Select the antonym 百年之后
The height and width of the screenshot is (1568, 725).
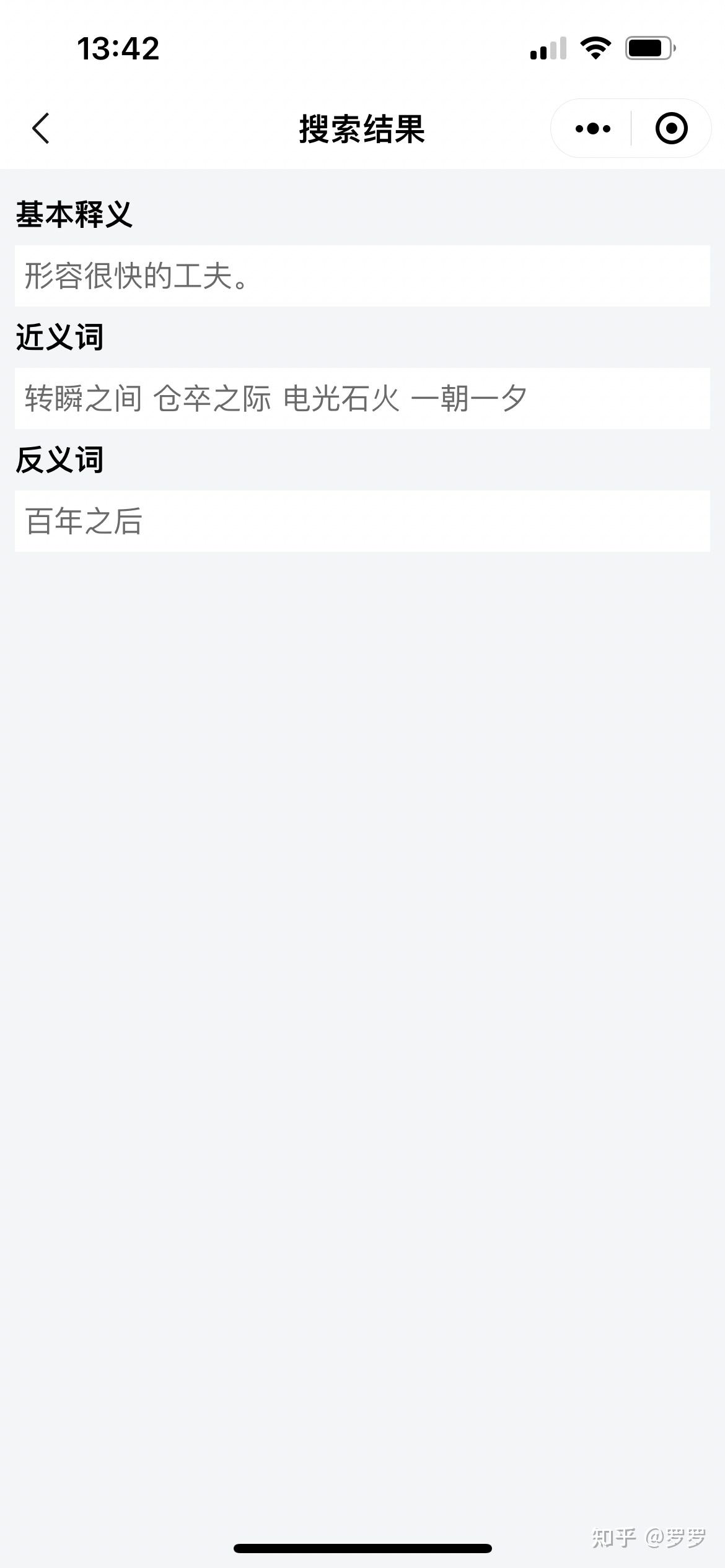tap(82, 522)
